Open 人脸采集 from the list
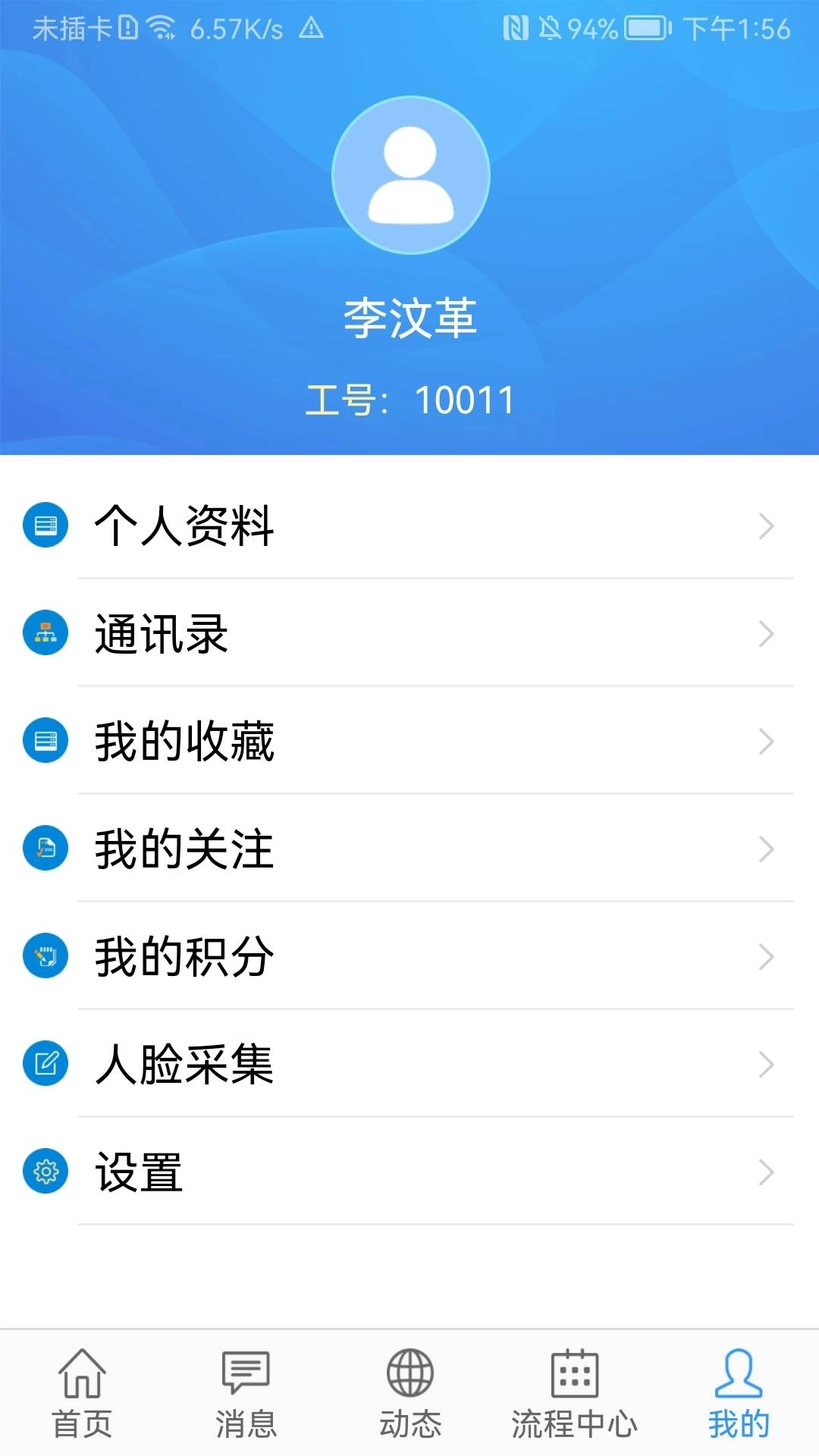Screen dimensions: 819x1456 303,1066
